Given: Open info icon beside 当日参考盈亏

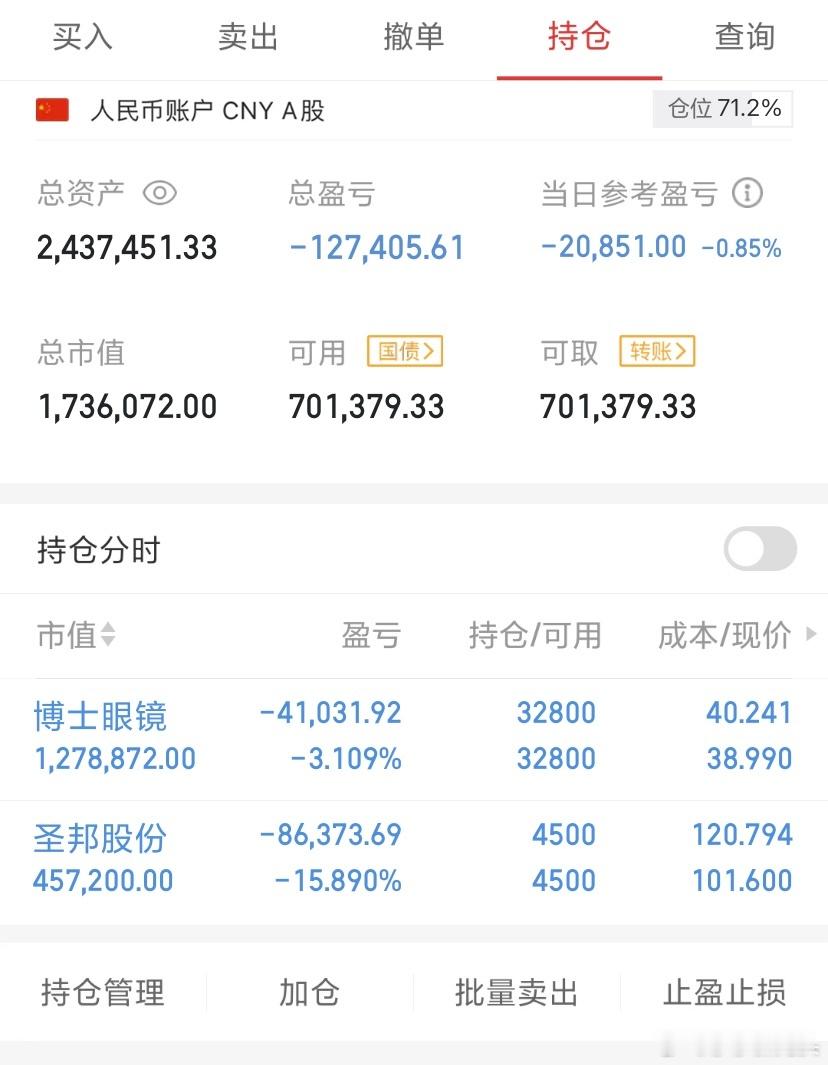Looking at the screenshot, I should point(747,193).
